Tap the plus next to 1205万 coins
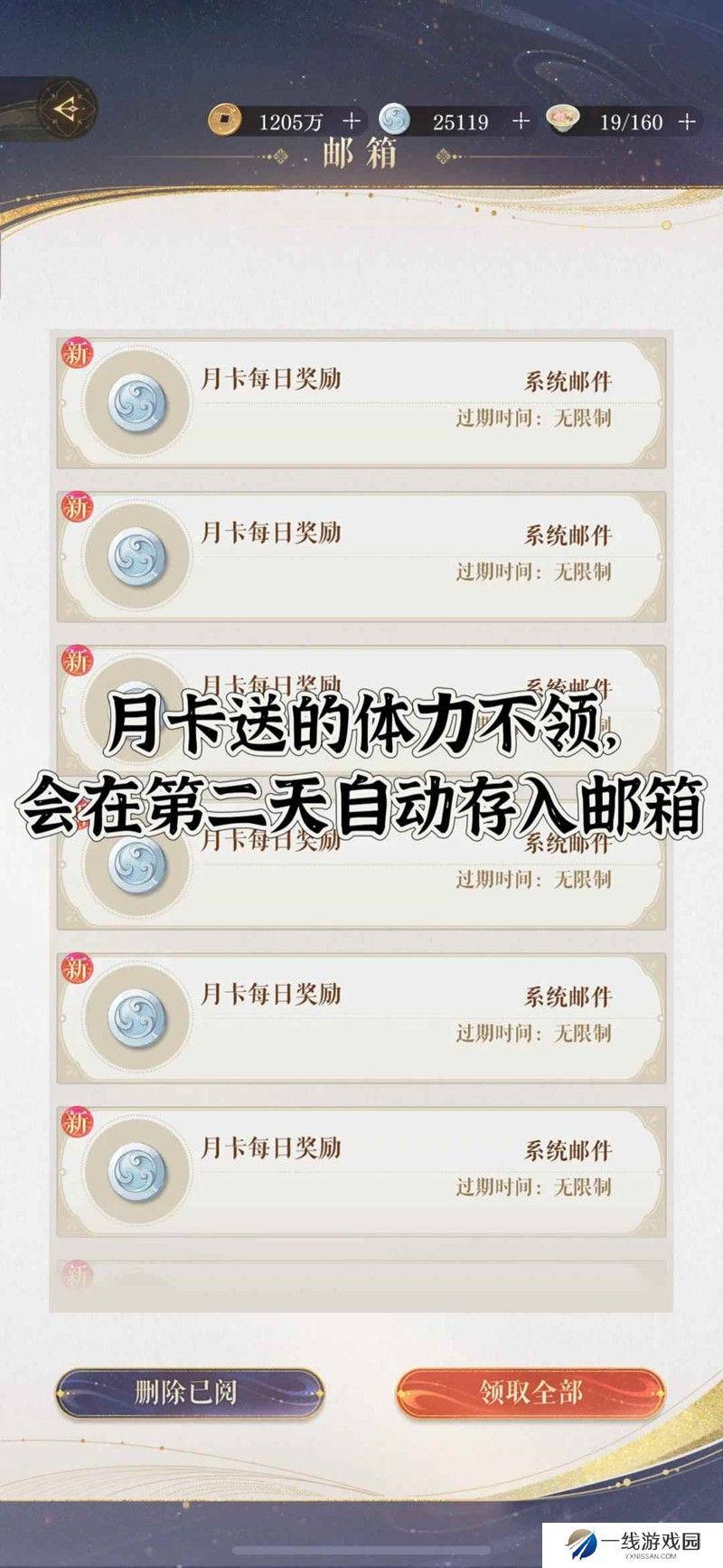 coord(352,121)
